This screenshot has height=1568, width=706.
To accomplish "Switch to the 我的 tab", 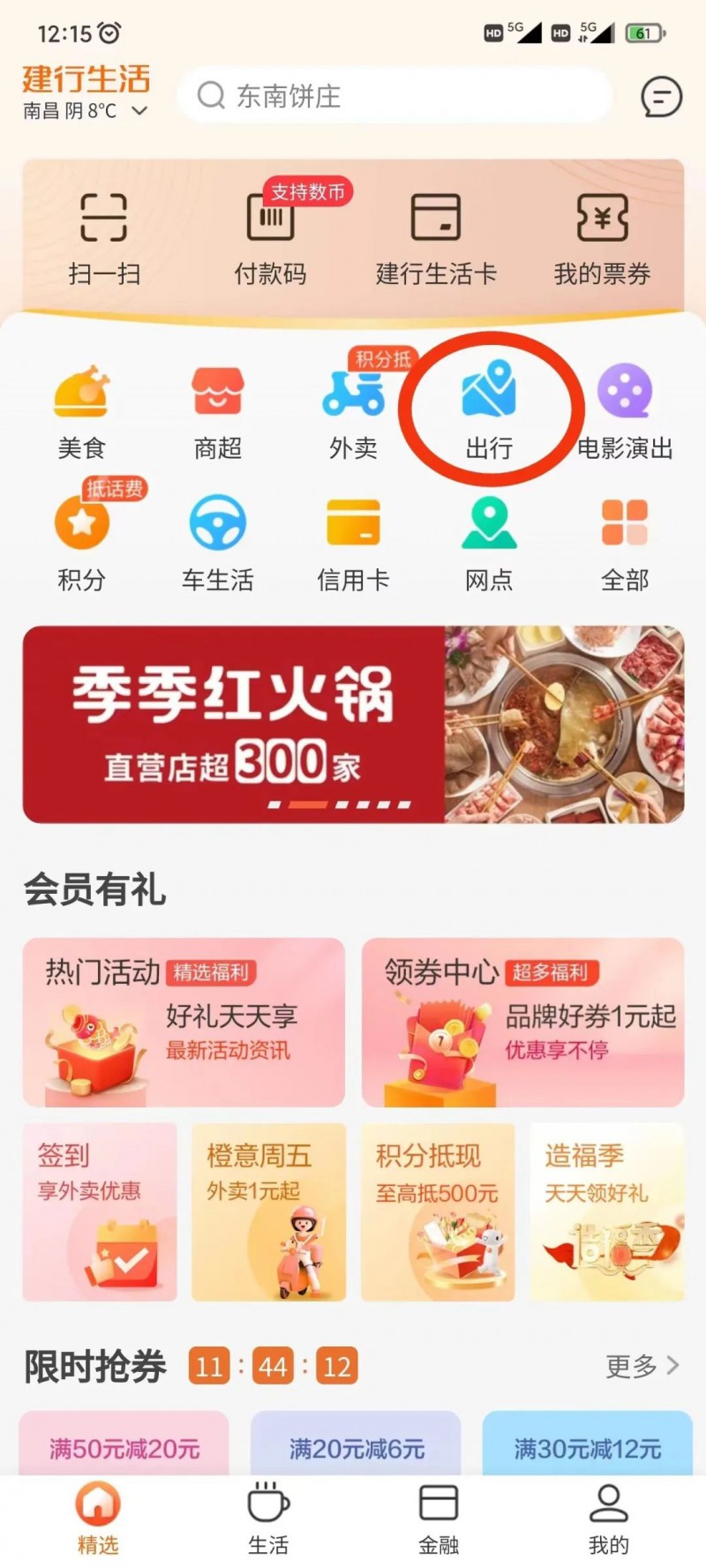I will 608,1519.
